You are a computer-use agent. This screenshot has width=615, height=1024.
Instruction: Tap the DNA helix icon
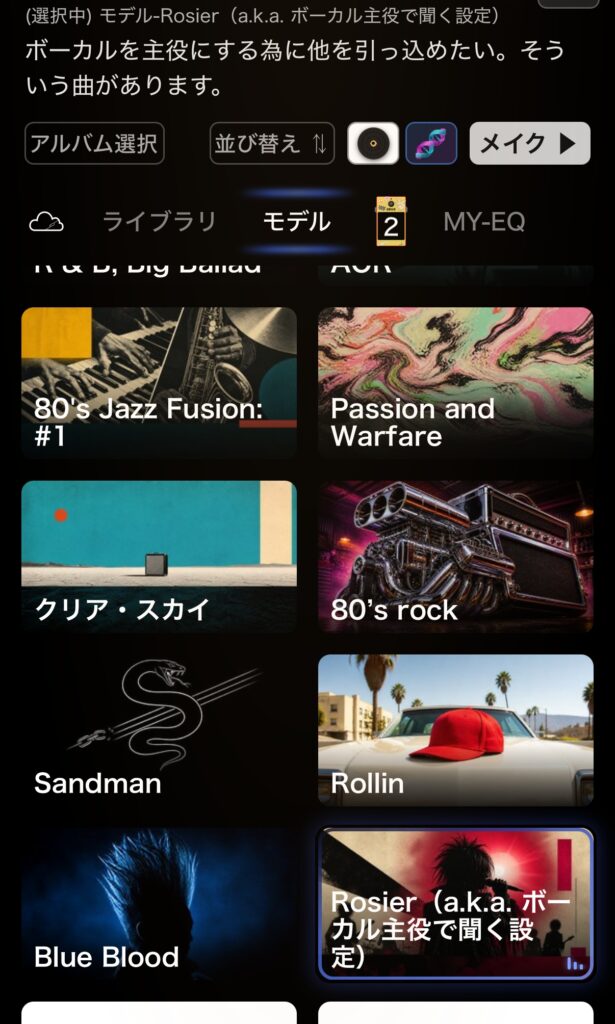tap(431, 143)
